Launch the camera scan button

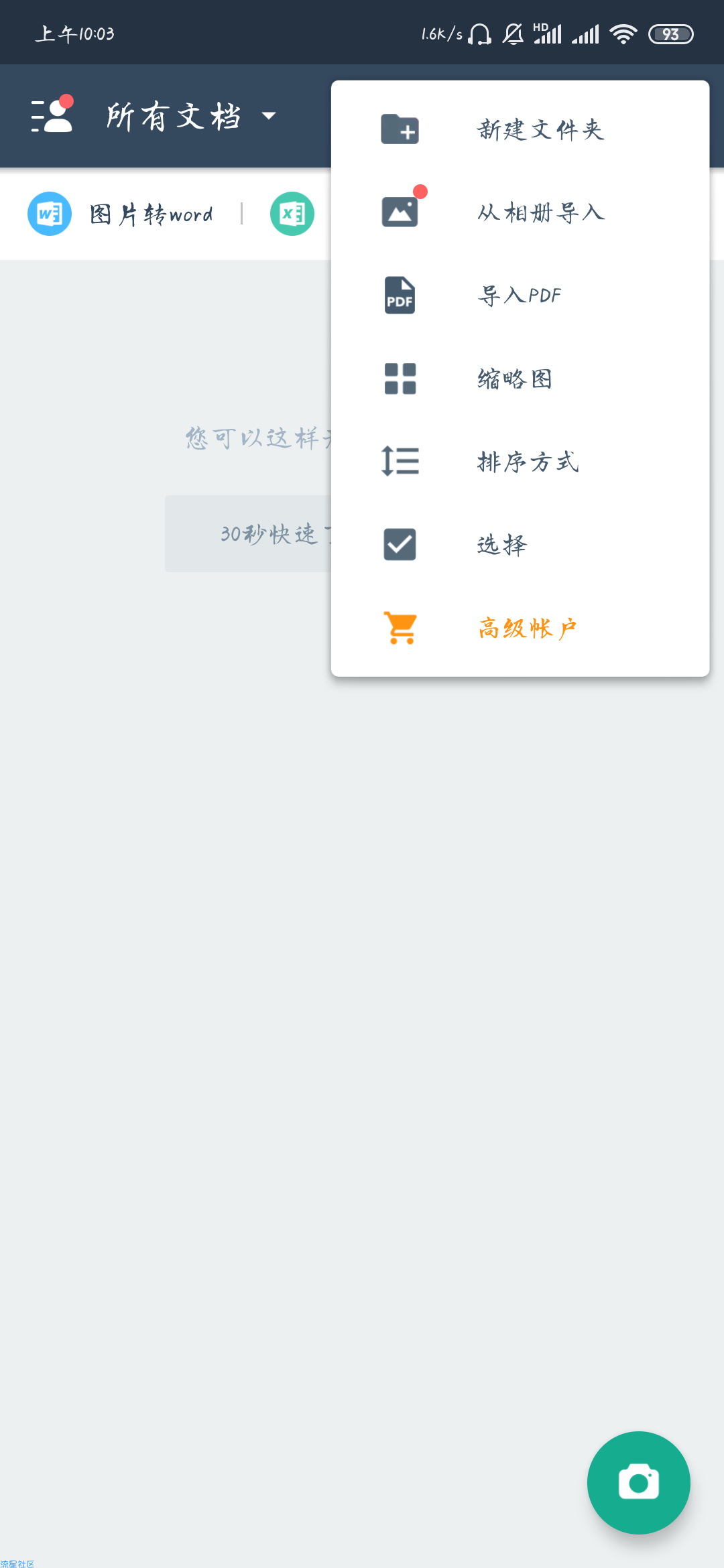(638, 1482)
